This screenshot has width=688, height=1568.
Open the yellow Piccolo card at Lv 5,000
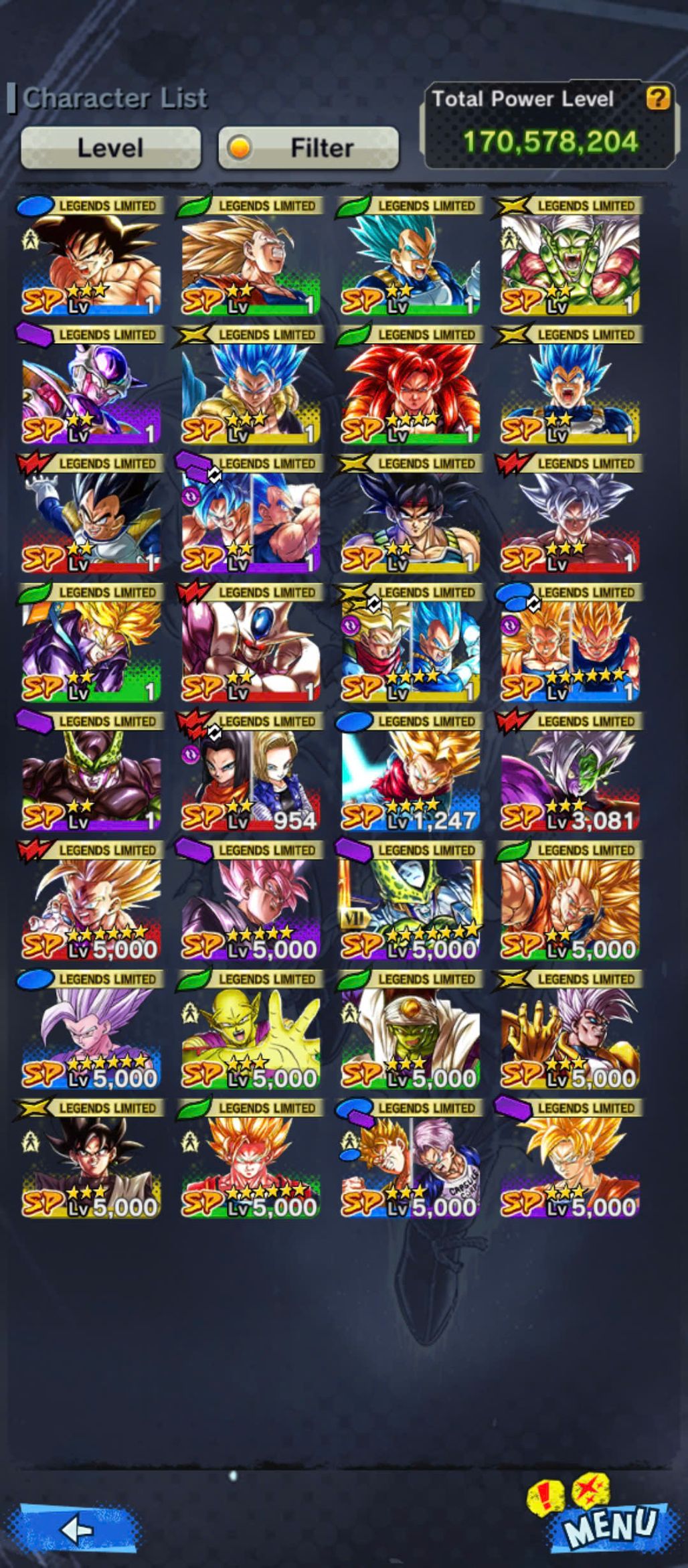251,1031
